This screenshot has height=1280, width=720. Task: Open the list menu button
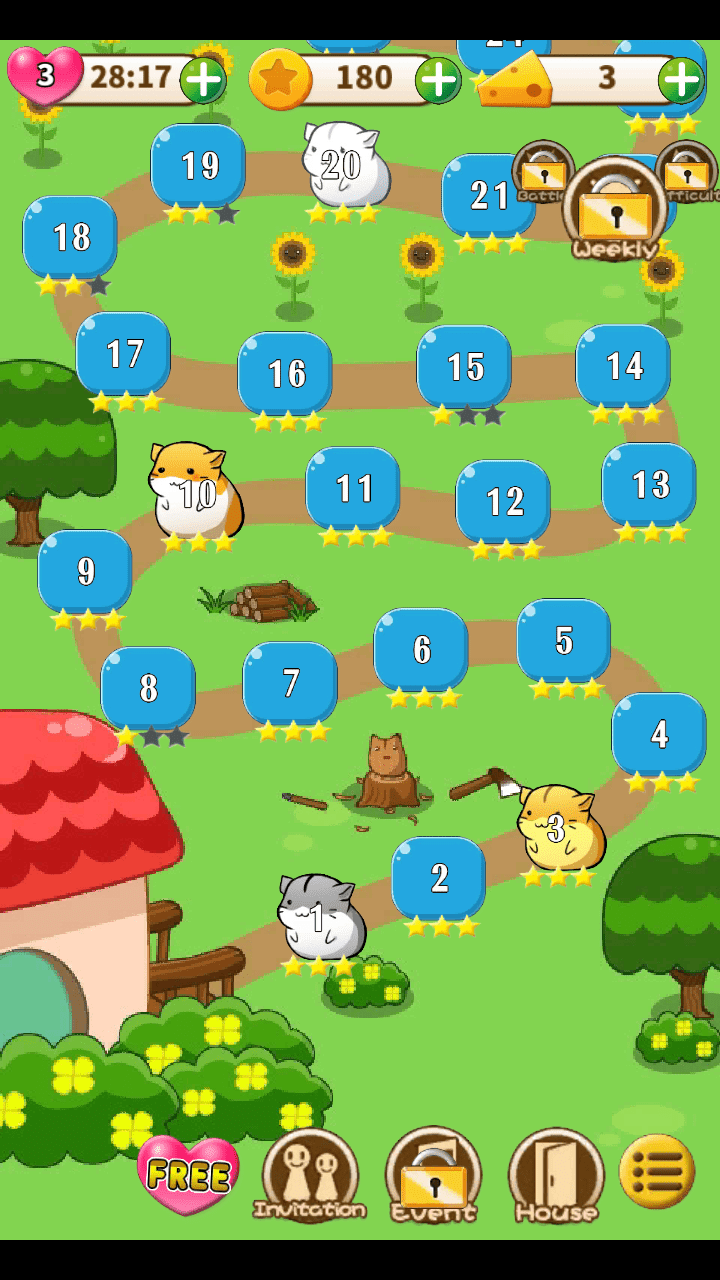[657, 1171]
